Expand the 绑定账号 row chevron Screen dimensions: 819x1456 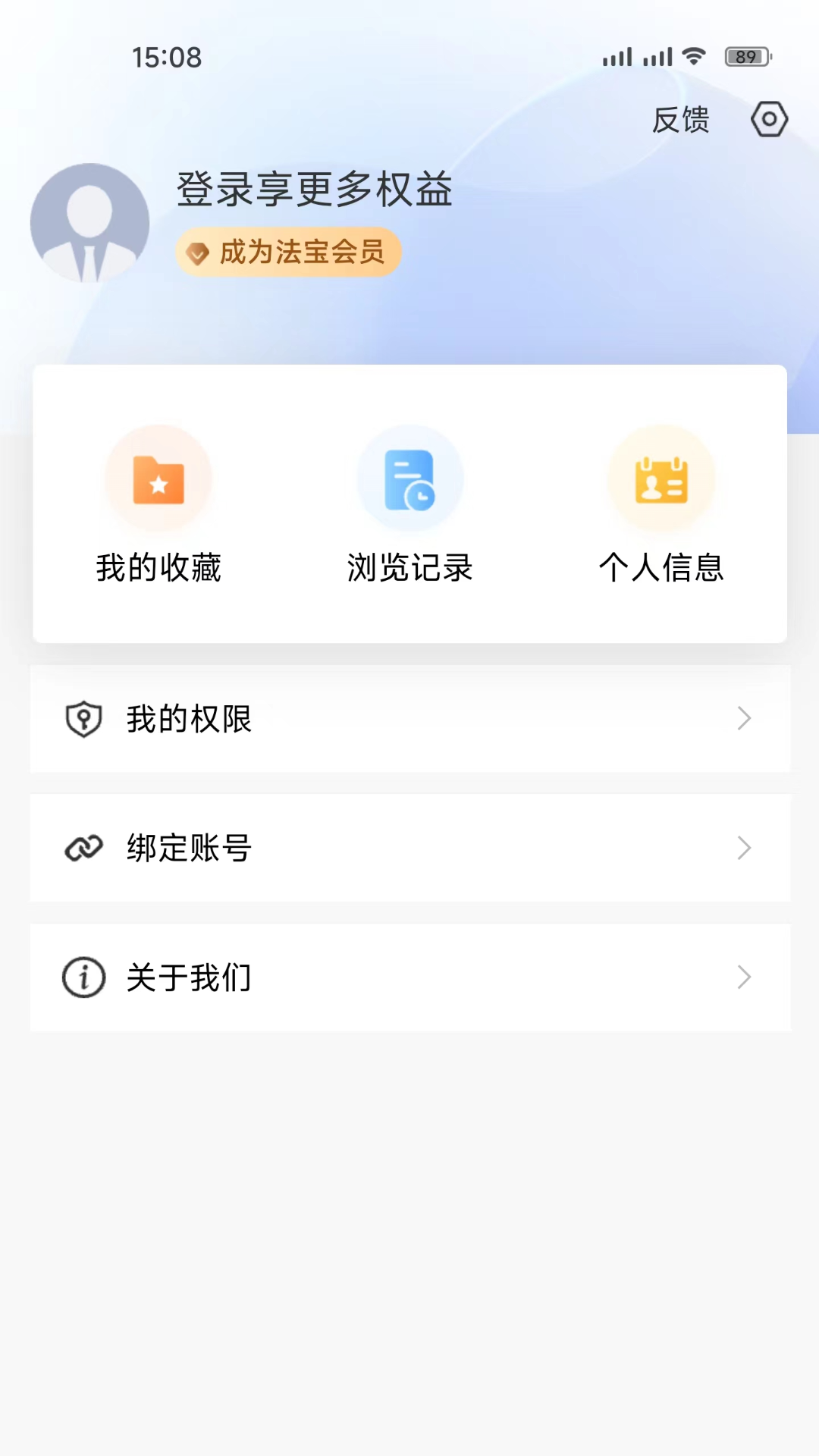point(744,849)
